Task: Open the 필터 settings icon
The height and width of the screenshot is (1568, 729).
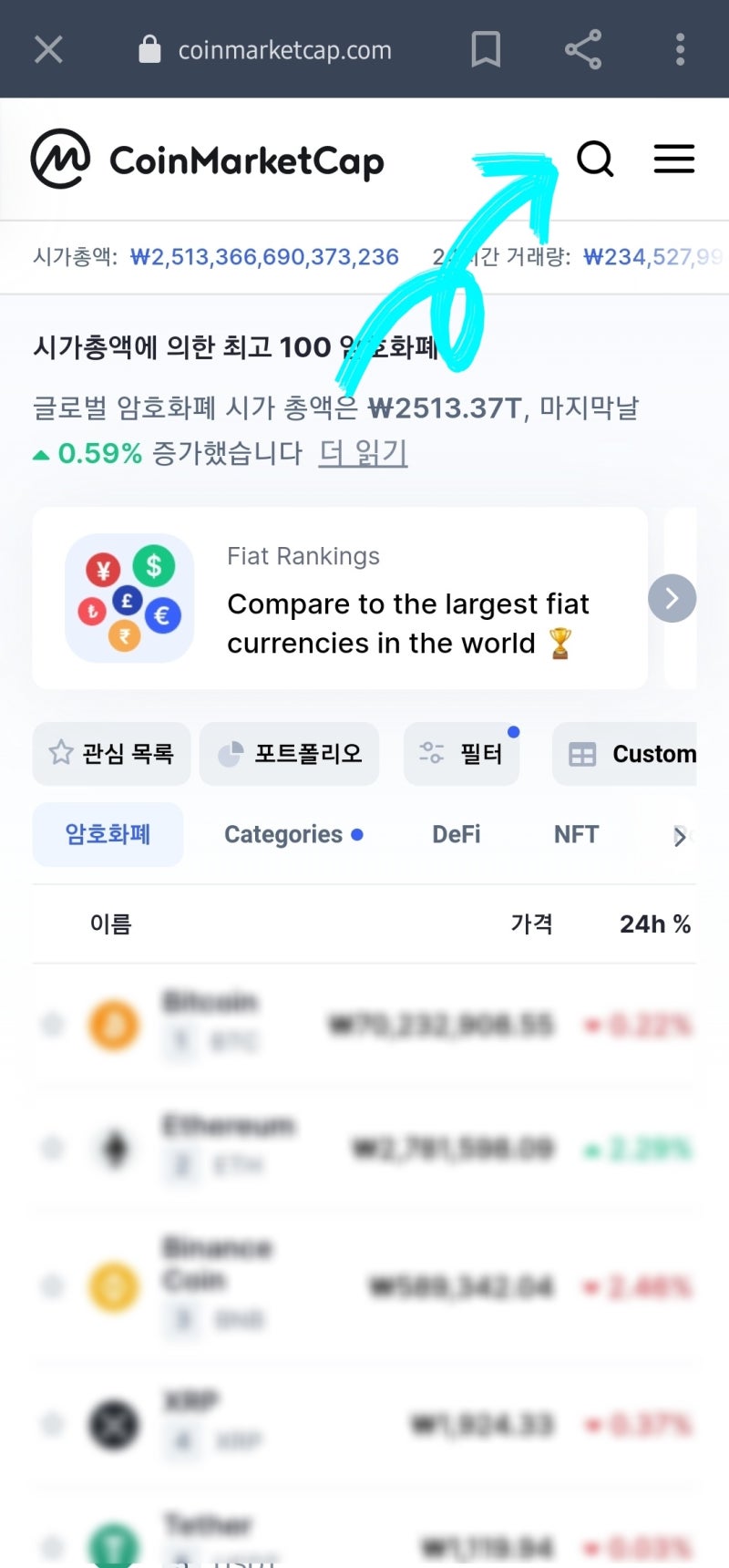Action: pyautogui.click(x=430, y=753)
